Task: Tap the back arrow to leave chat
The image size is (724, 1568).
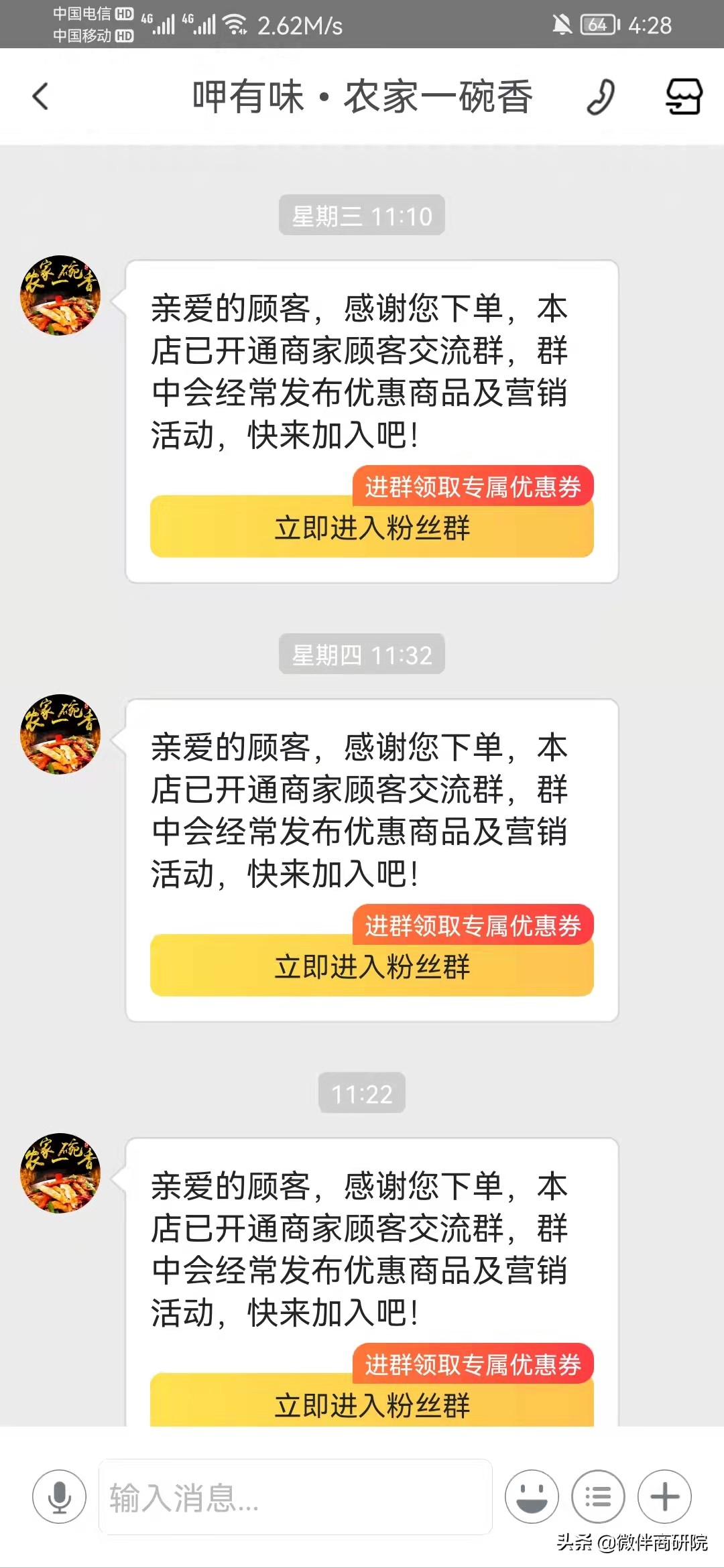Action: click(40, 96)
